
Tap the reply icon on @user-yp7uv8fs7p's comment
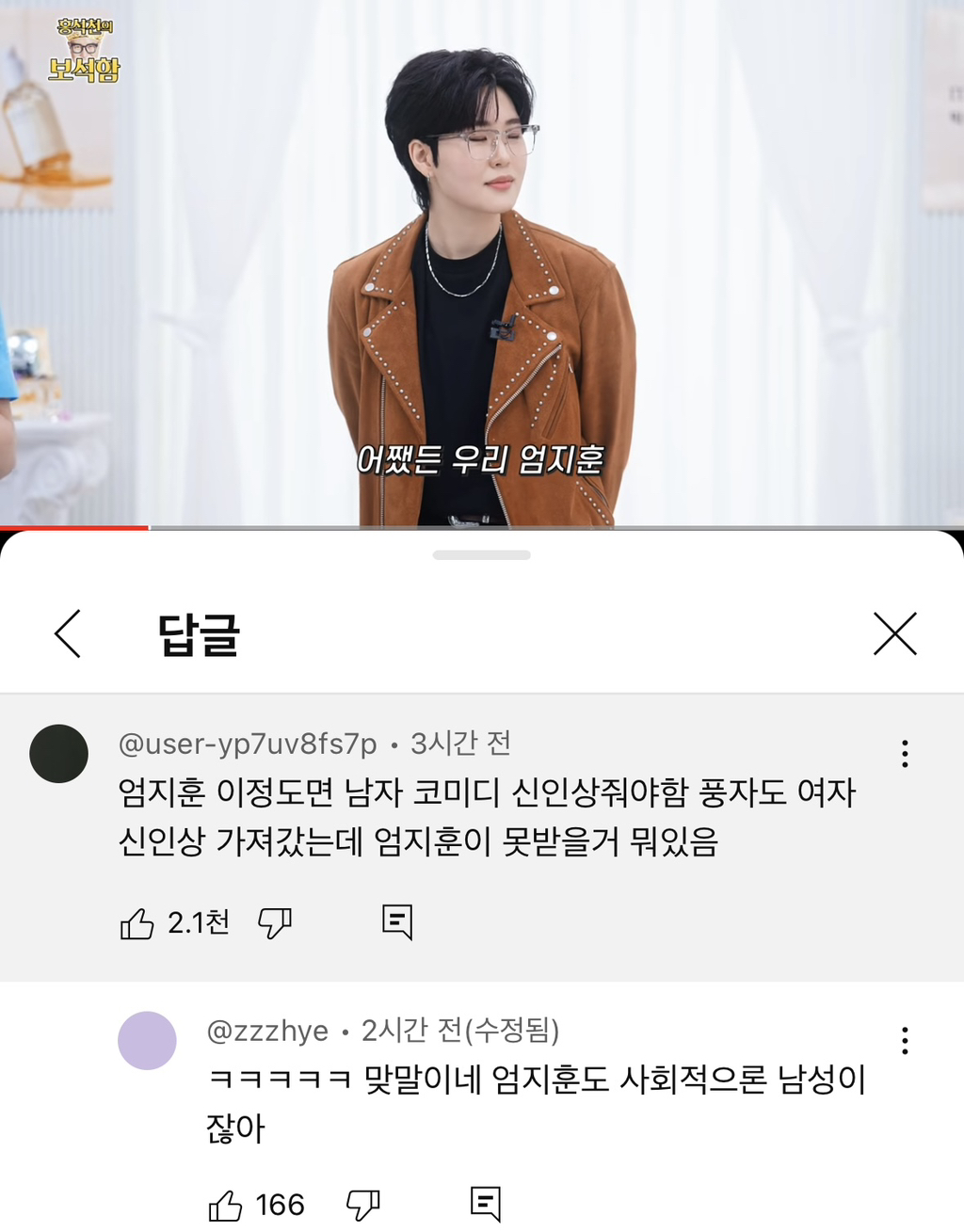398,922
